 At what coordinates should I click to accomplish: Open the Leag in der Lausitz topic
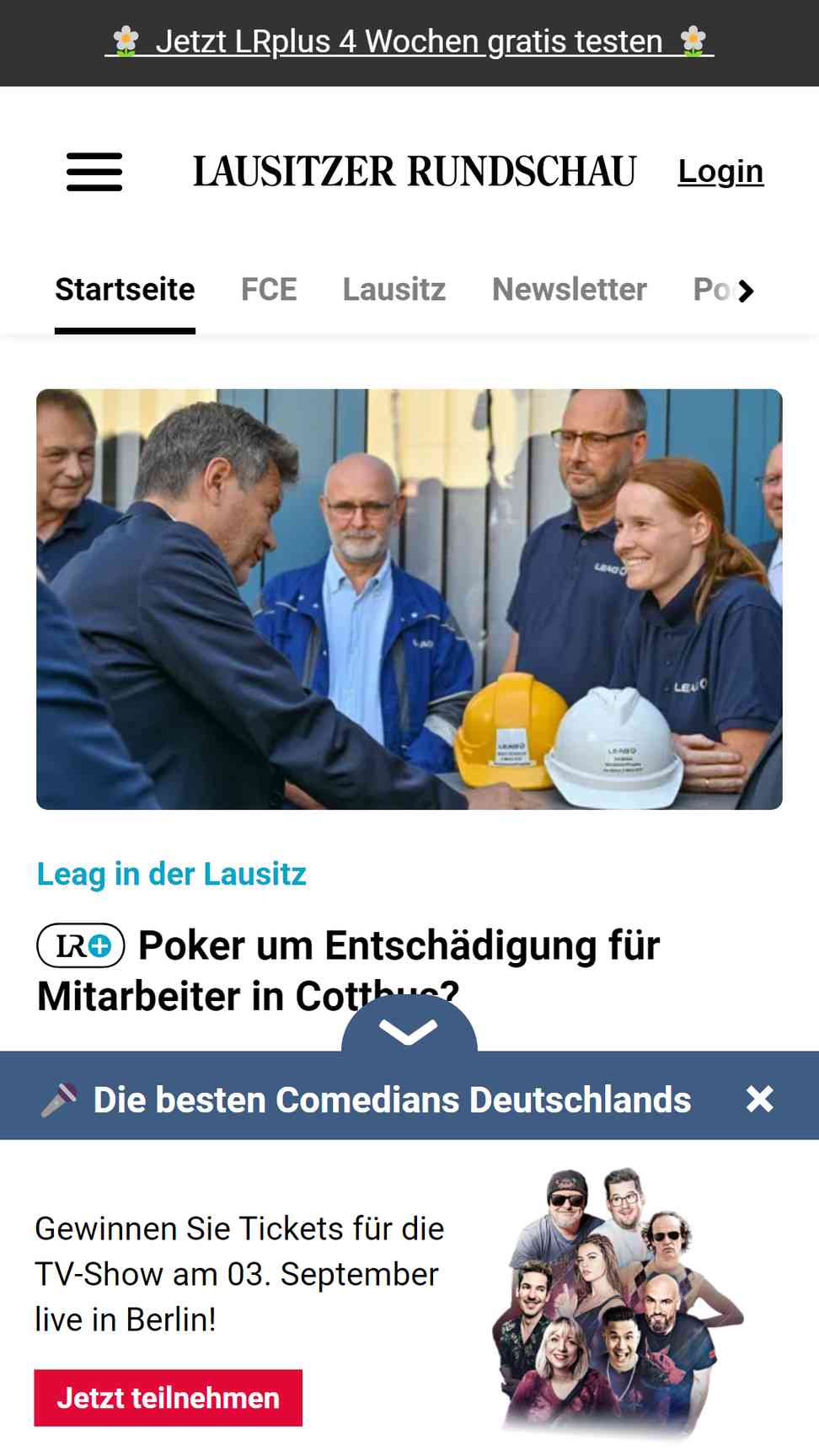[172, 875]
